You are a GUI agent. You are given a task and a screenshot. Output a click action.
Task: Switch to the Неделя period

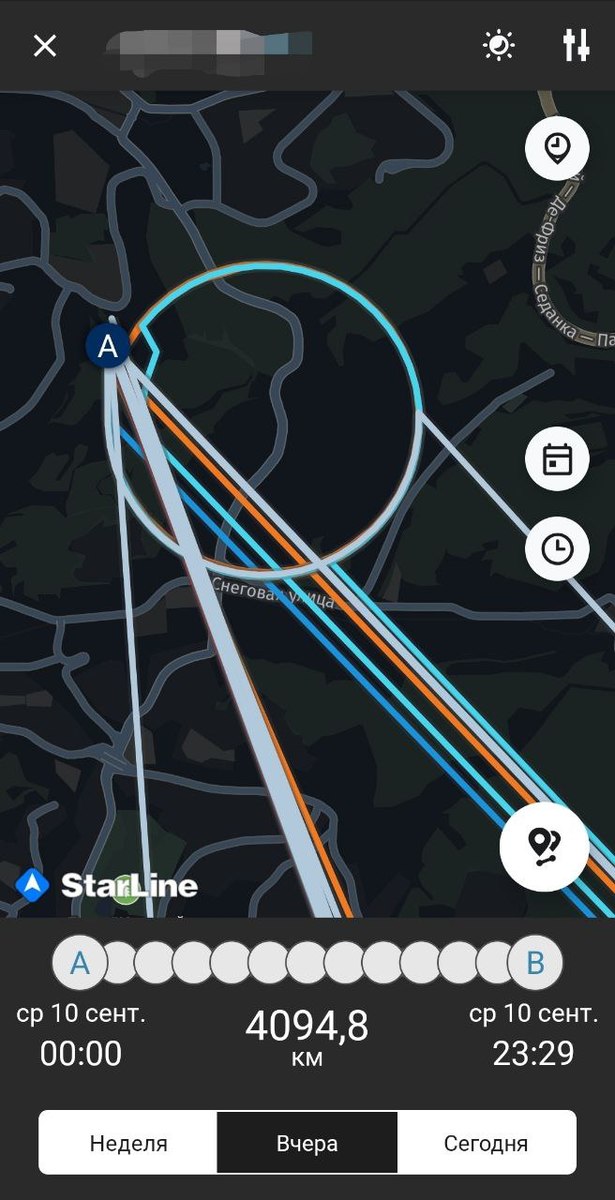pos(128,1143)
